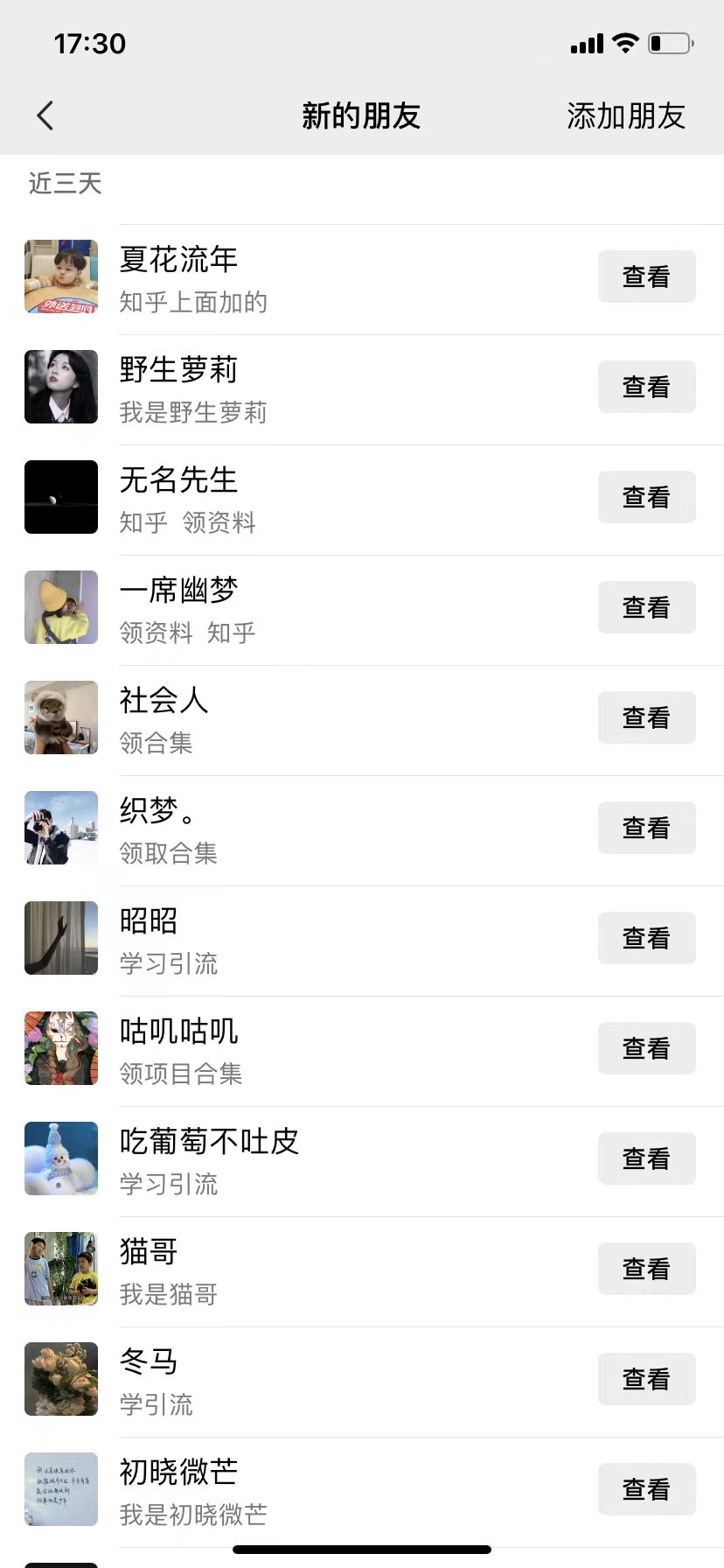
Task: Tap 查看 for 夏花流年's request
Action: click(646, 276)
